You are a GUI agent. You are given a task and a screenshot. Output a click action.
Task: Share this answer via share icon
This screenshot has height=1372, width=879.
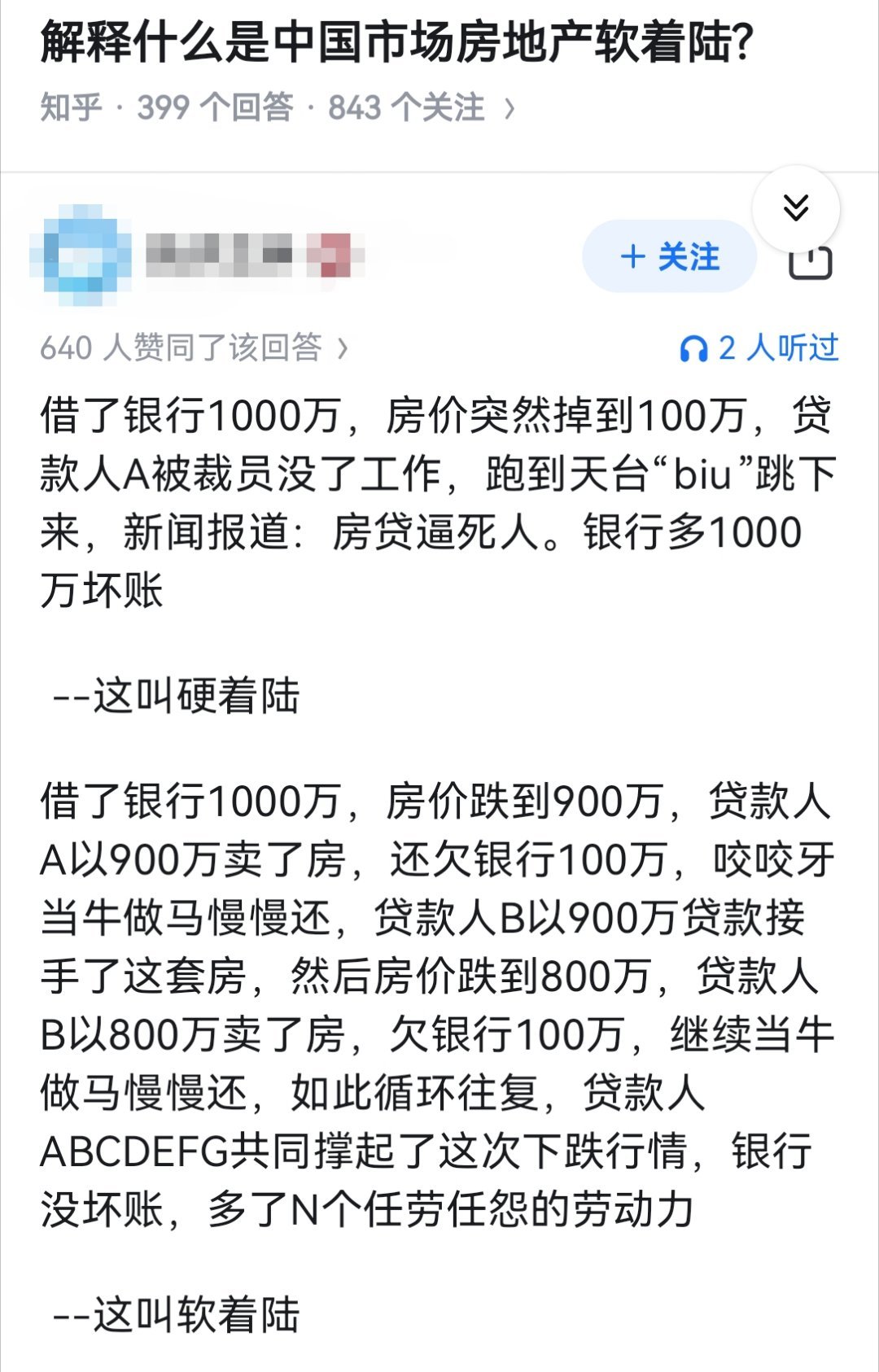pos(811,264)
